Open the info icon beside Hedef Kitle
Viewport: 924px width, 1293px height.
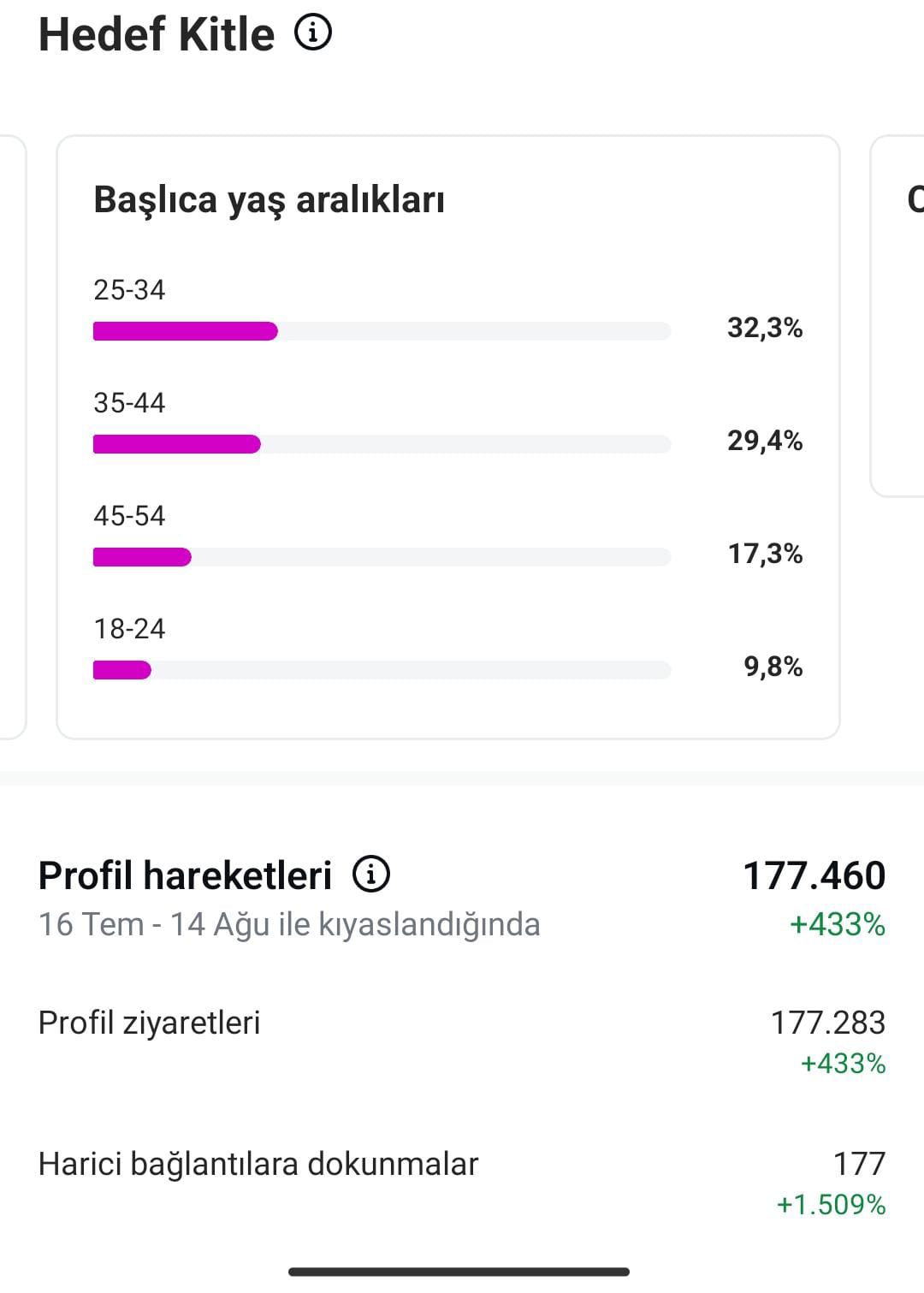tap(313, 33)
